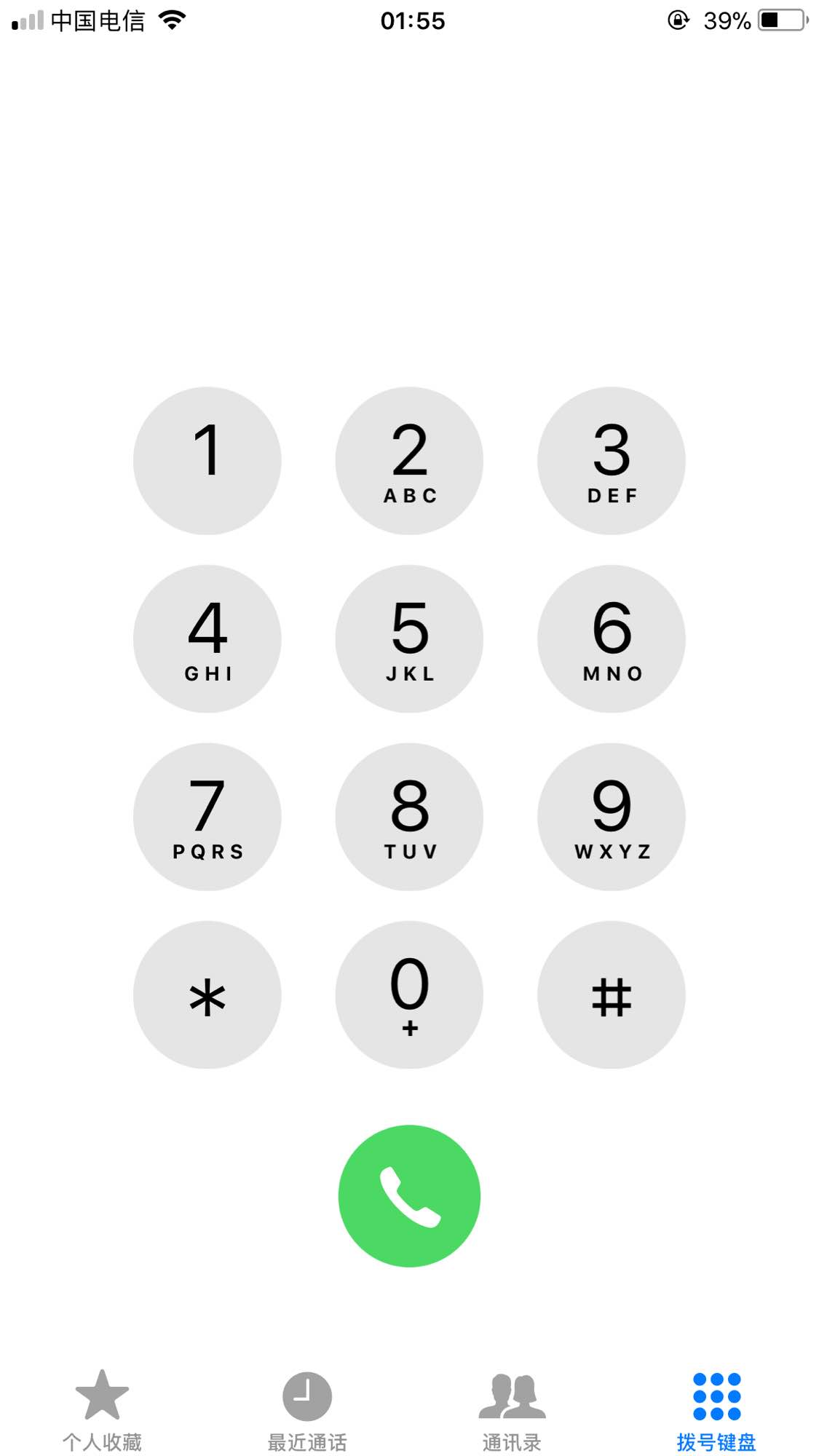This screenshot has width=819, height=1456.
Task: Switch to the 个人收藏 favorites tab
Action: (102, 1410)
